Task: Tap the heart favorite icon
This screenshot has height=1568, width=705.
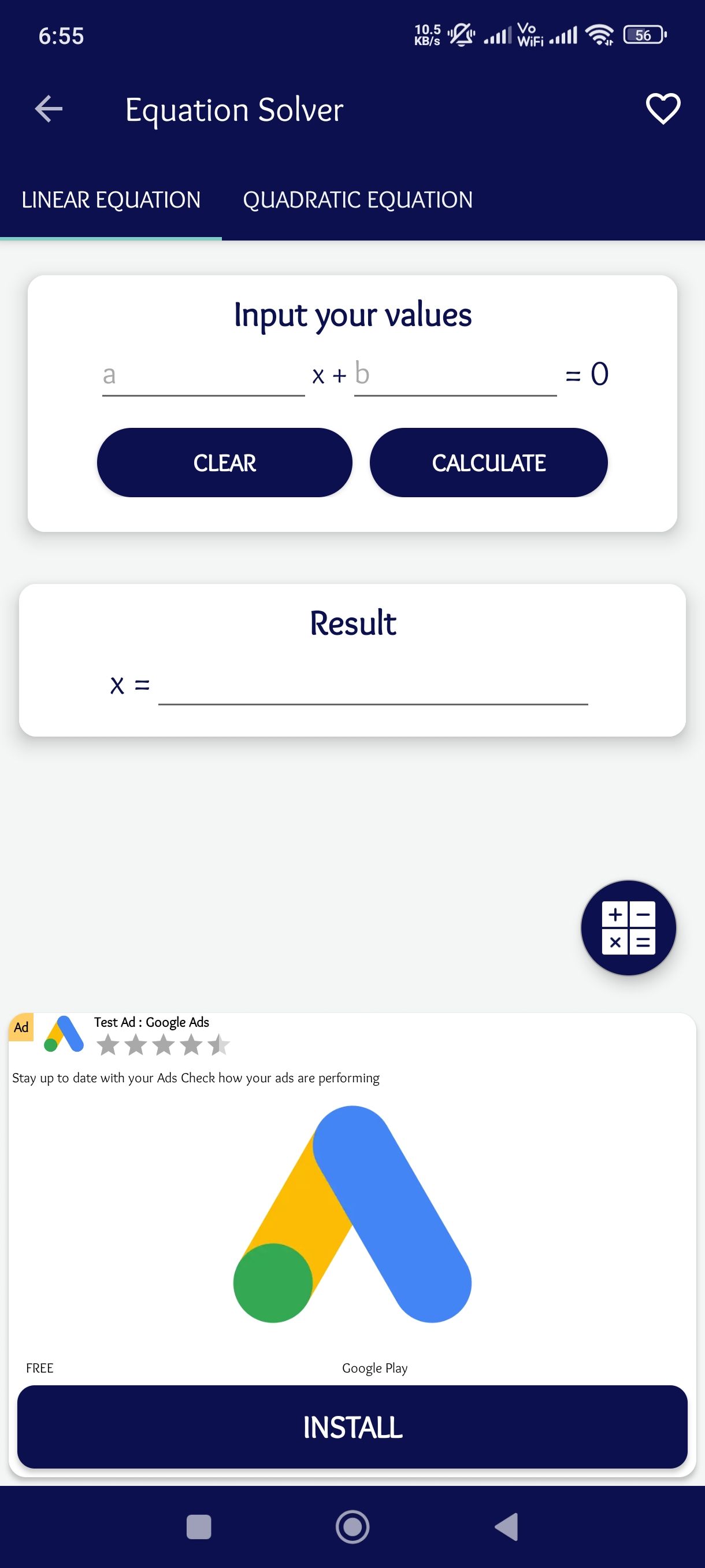Action: (x=662, y=110)
